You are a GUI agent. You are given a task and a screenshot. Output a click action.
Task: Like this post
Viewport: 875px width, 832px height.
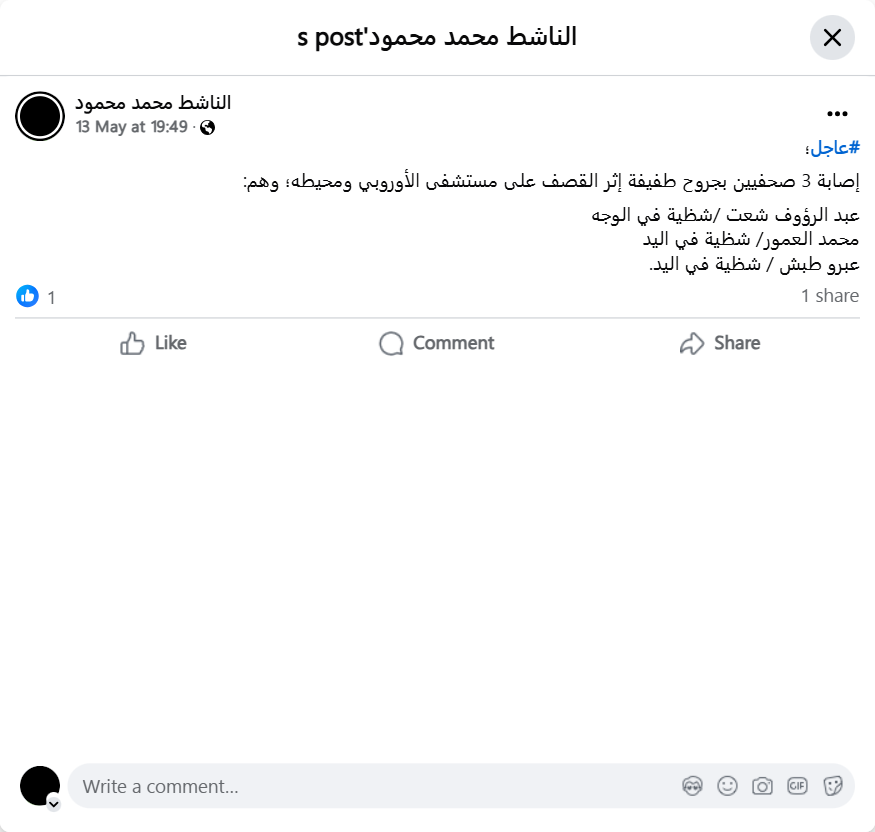(153, 343)
